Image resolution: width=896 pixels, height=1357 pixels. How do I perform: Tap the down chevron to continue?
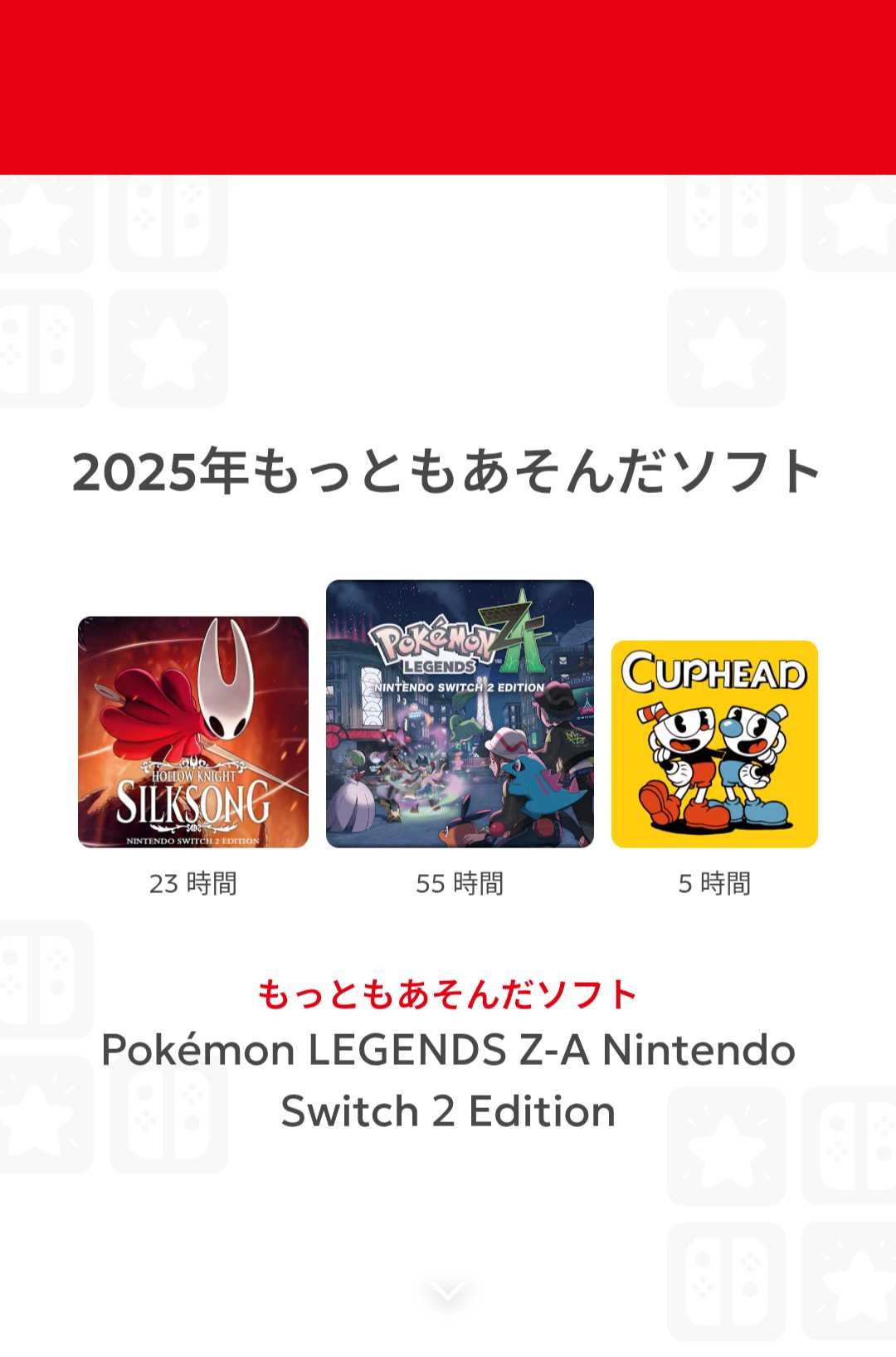coord(448,1291)
